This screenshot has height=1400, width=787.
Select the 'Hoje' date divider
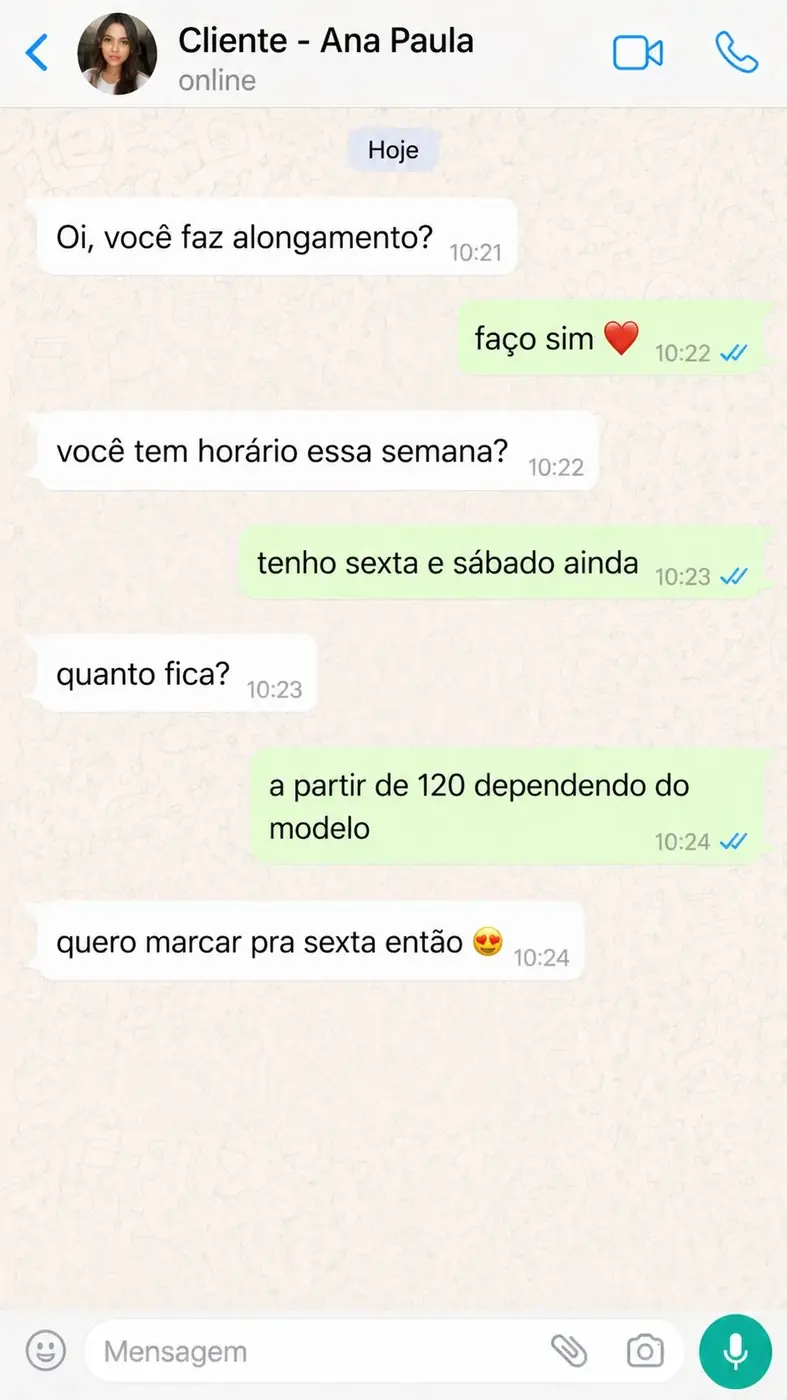pos(393,150)
